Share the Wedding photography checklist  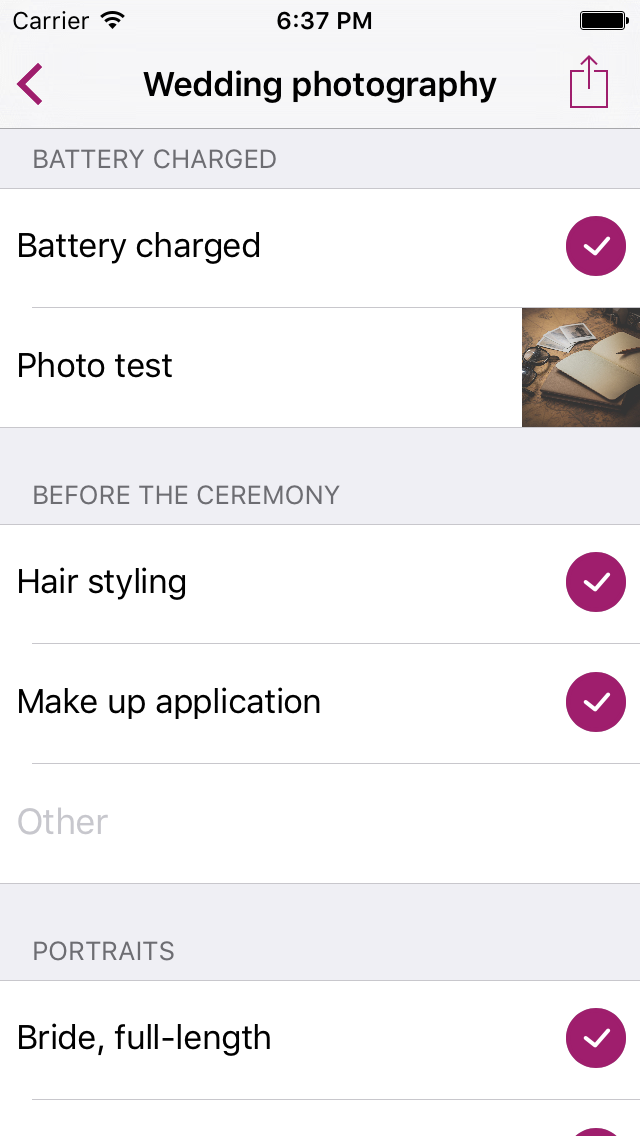point(589,83)
